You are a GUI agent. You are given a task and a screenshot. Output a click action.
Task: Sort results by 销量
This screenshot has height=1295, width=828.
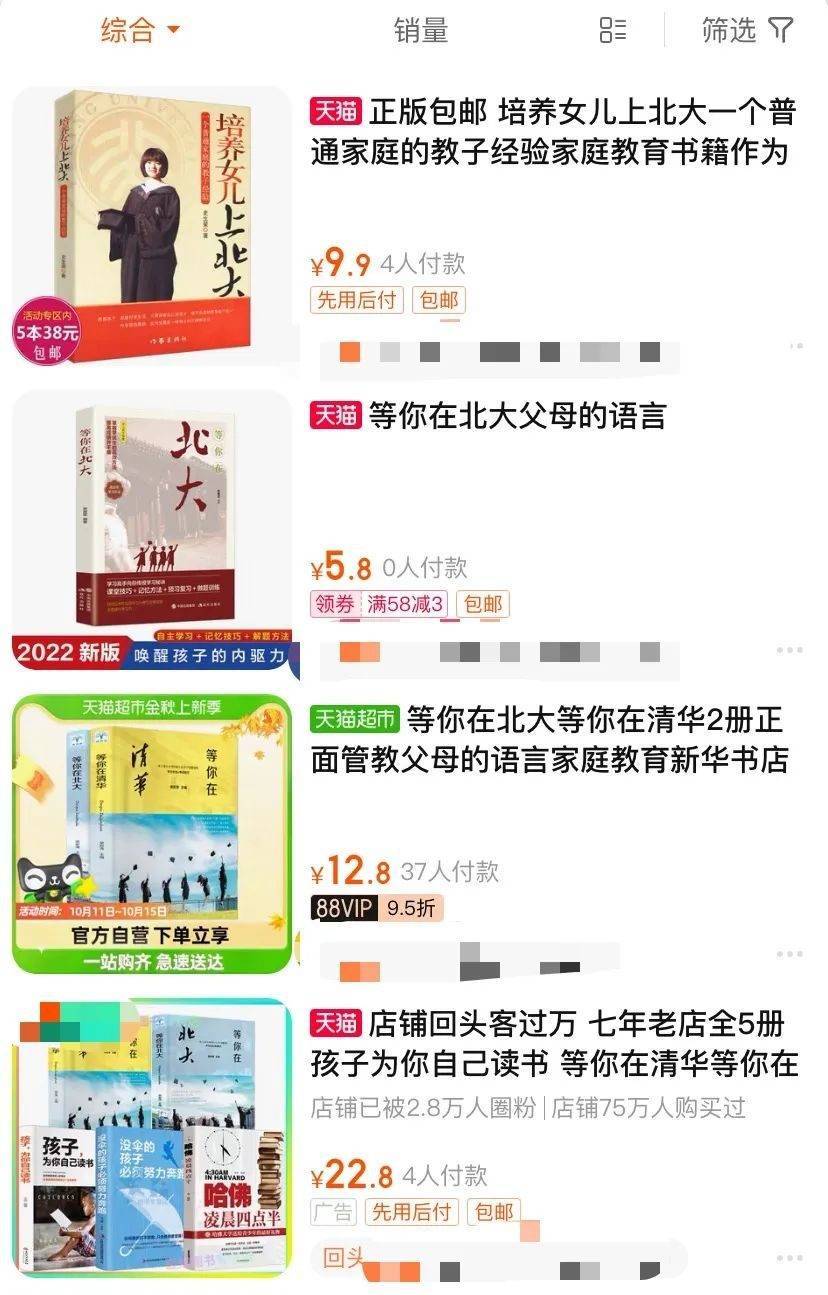point(420,31)
